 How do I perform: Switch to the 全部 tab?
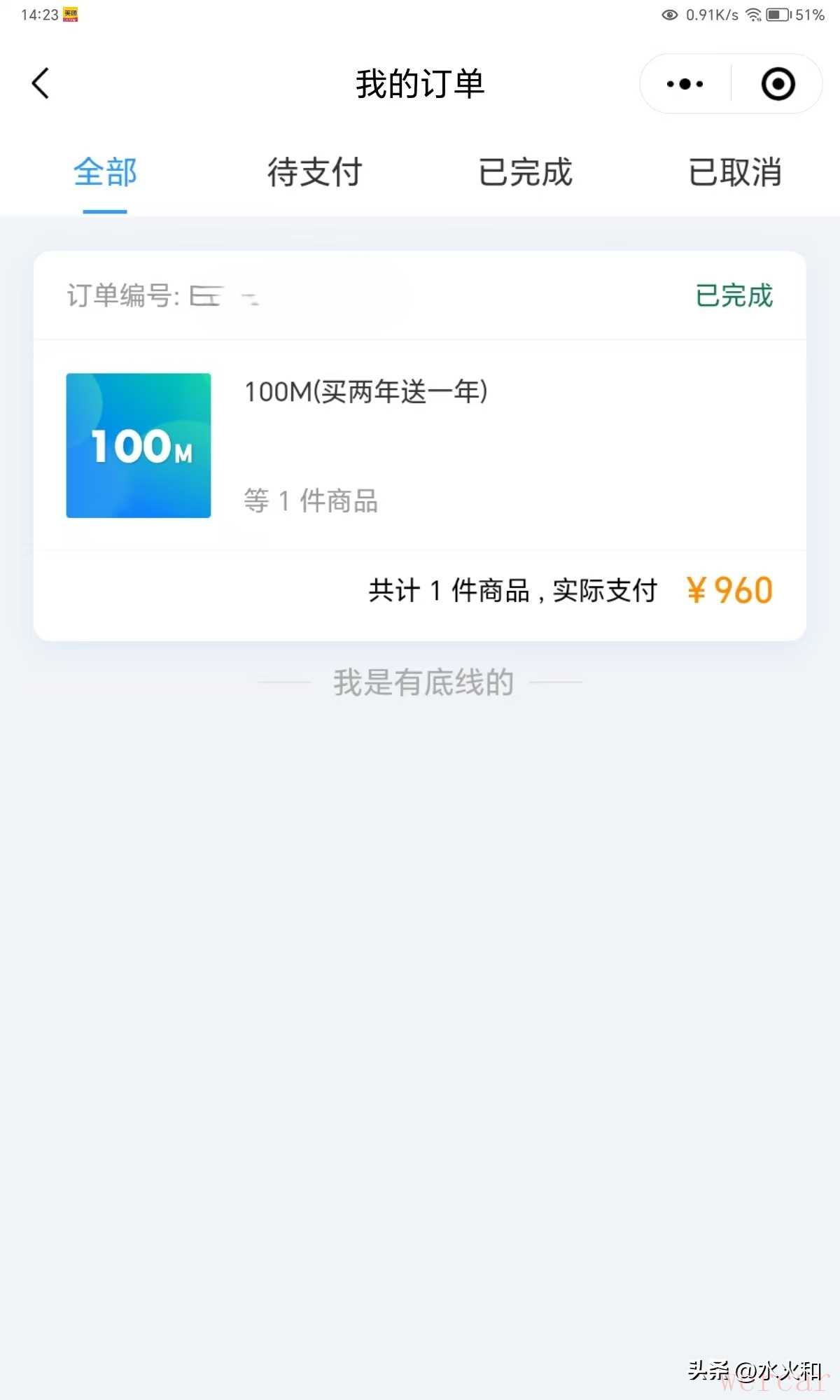(x=105, y=173)
